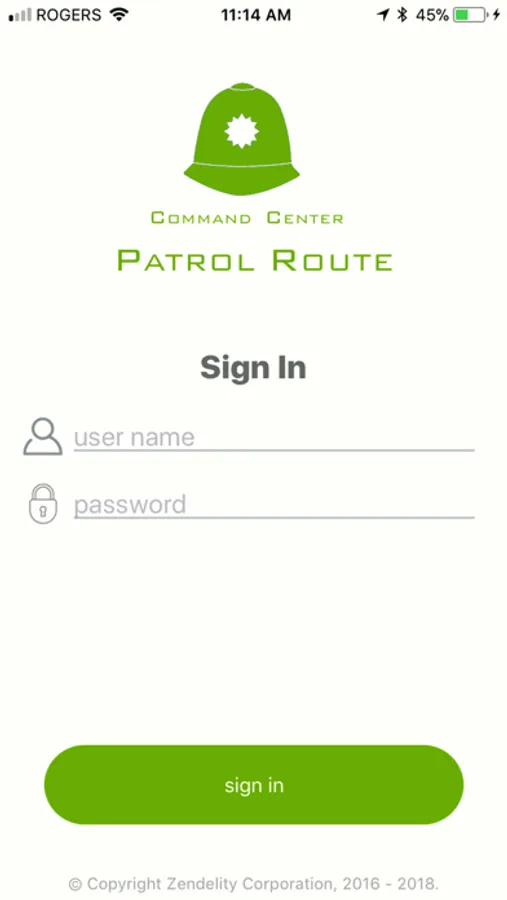This screenshot has width=507, height=900.
Task: Tap the user name field
Action: pyautogui.click(x=274, y=437)
